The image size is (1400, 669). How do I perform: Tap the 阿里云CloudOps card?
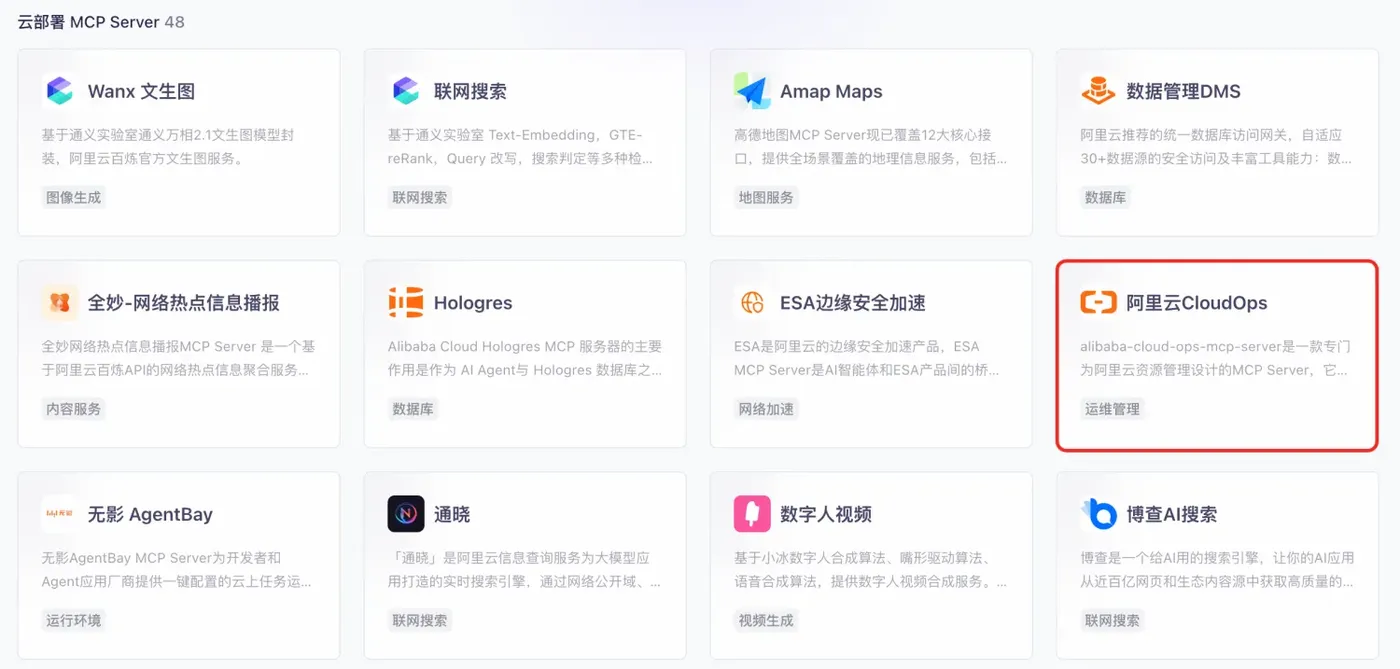pyautogui.click(x=1216, y=353)
